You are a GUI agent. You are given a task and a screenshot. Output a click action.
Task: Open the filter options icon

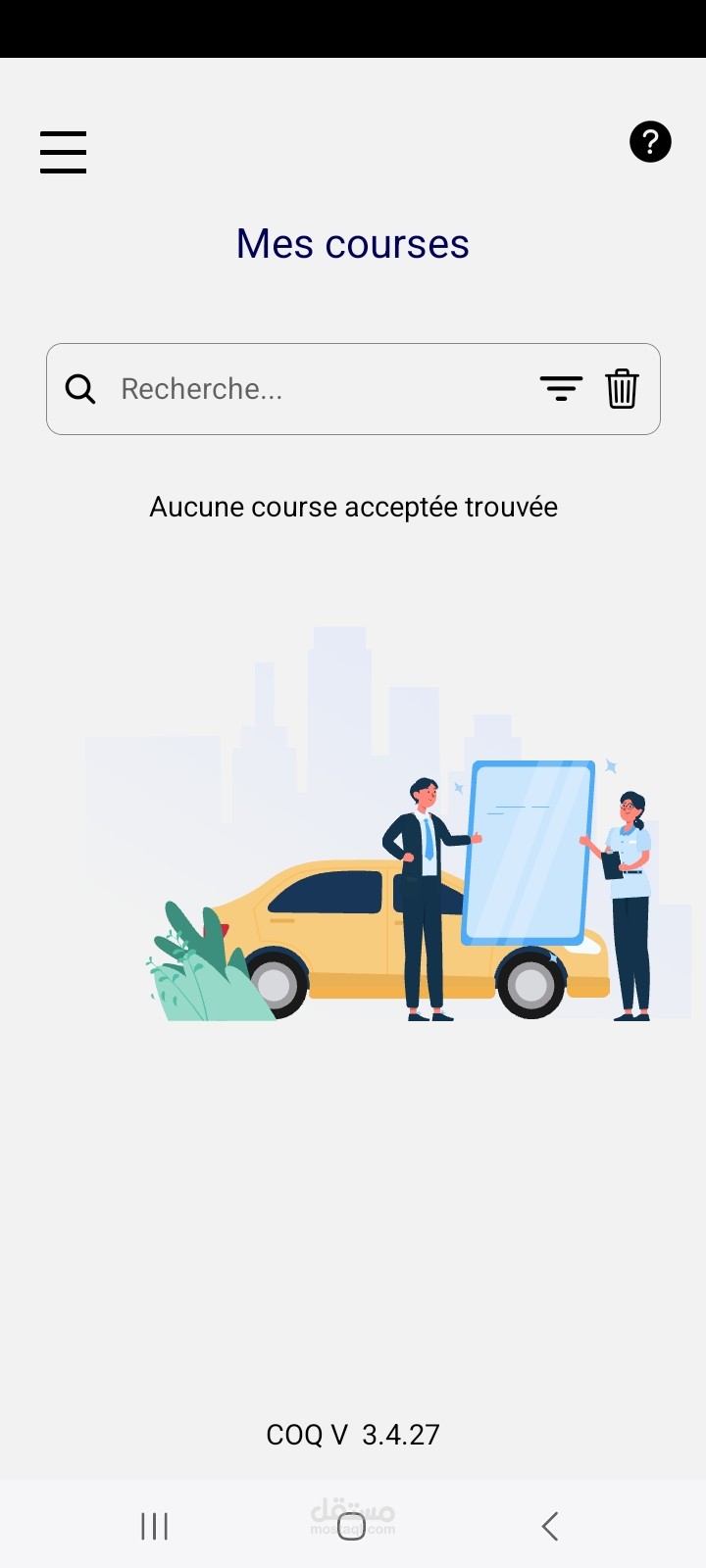click(x=561, y=389)
